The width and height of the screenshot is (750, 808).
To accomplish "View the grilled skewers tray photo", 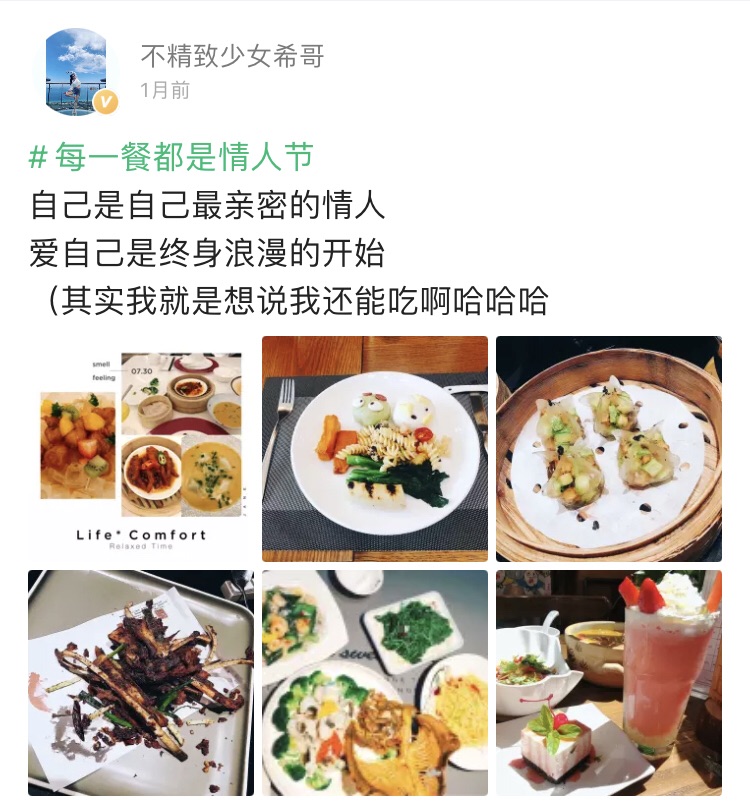I will coord(141,682).
